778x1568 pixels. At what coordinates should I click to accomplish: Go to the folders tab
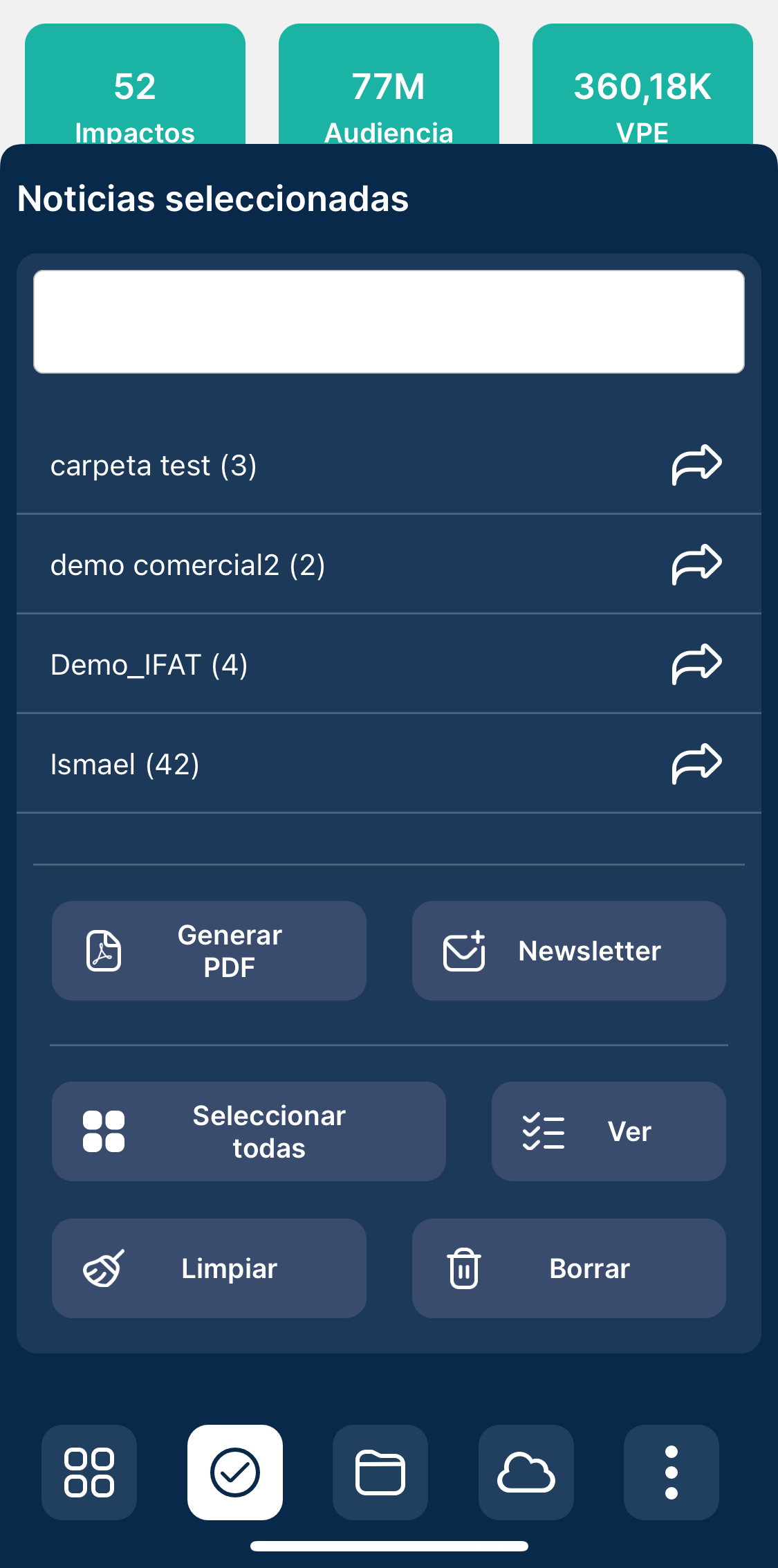point(380,1473)
